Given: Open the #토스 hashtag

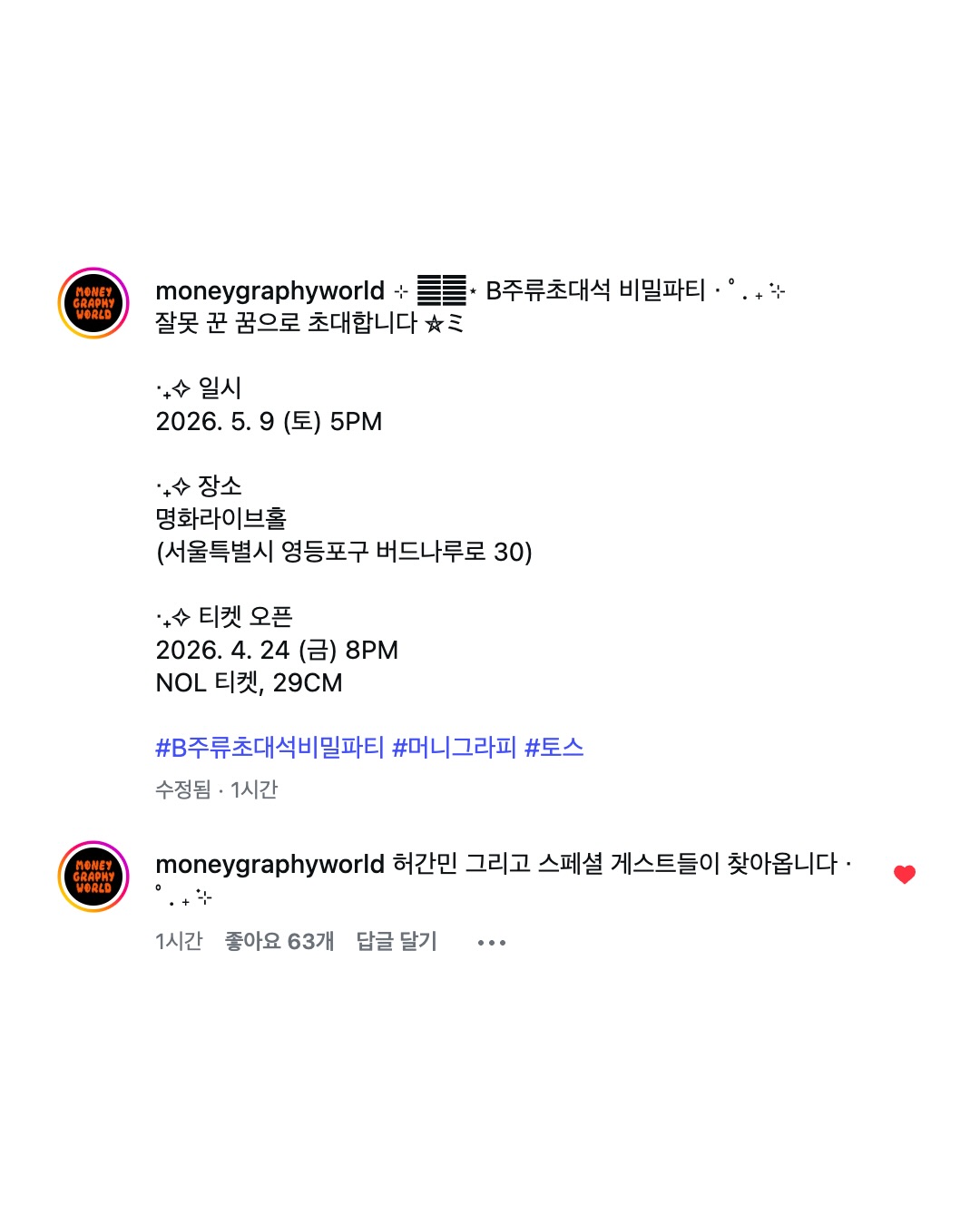Looking at the screenshot, I should tap(554, 748).
